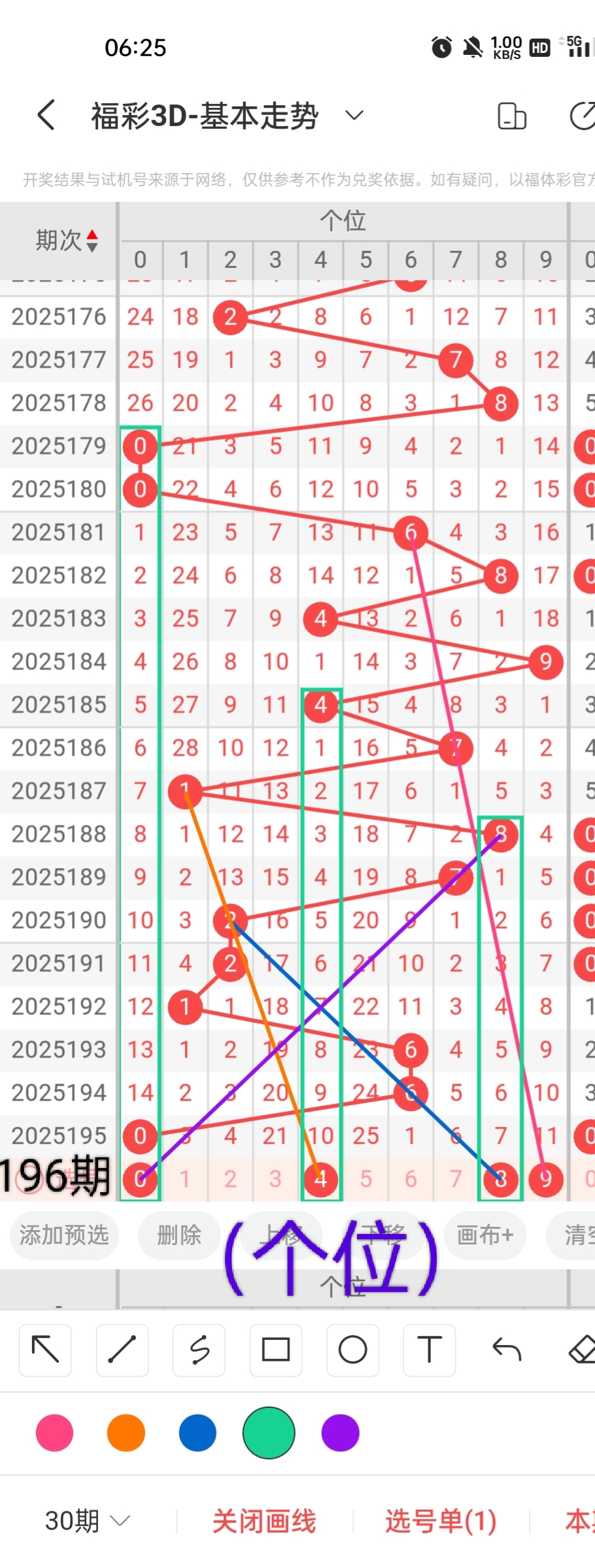Tap 关闭画线 to close drawing
The image size is (595, 1568).
264,1521
